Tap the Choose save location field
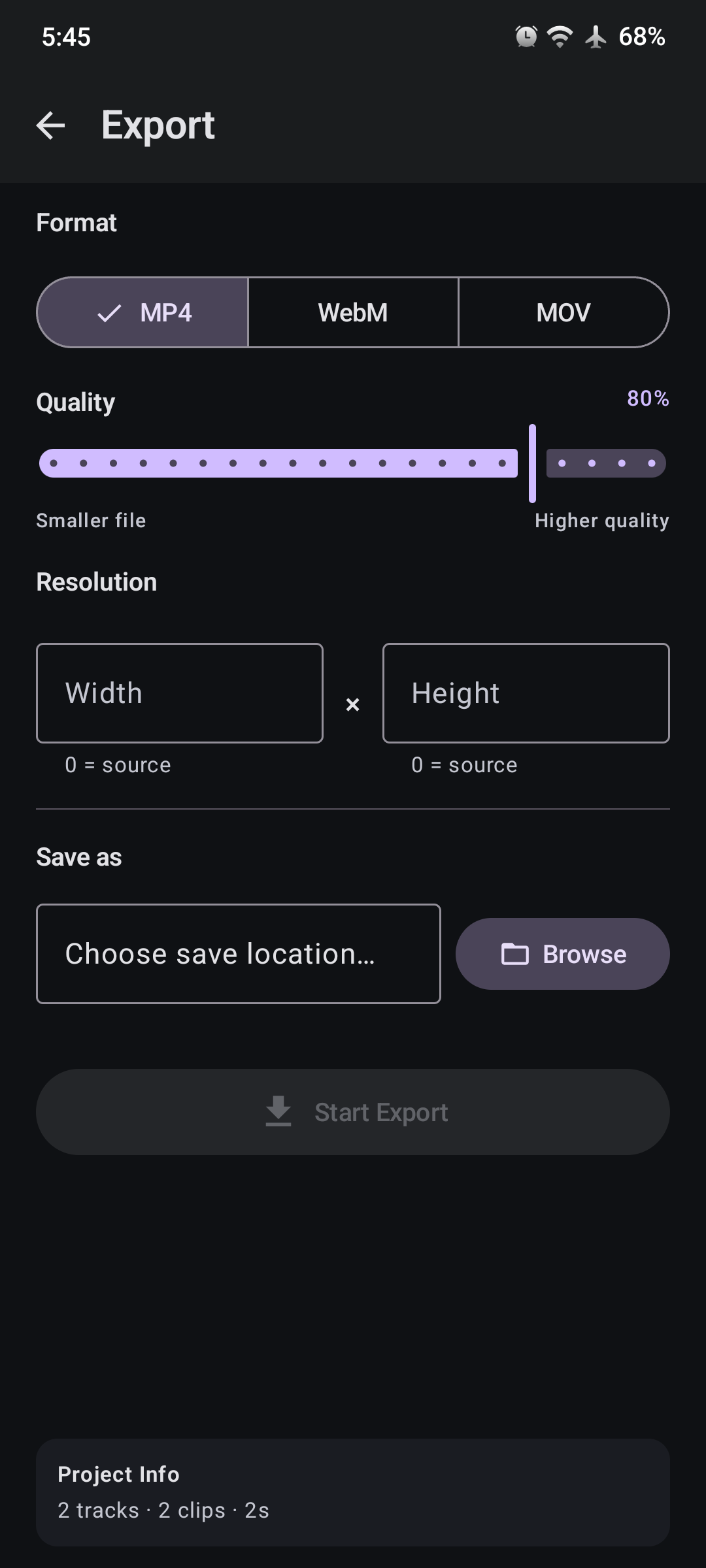Image resolution: width=706 pixels, height=1568 pixels. coord(239,954)
